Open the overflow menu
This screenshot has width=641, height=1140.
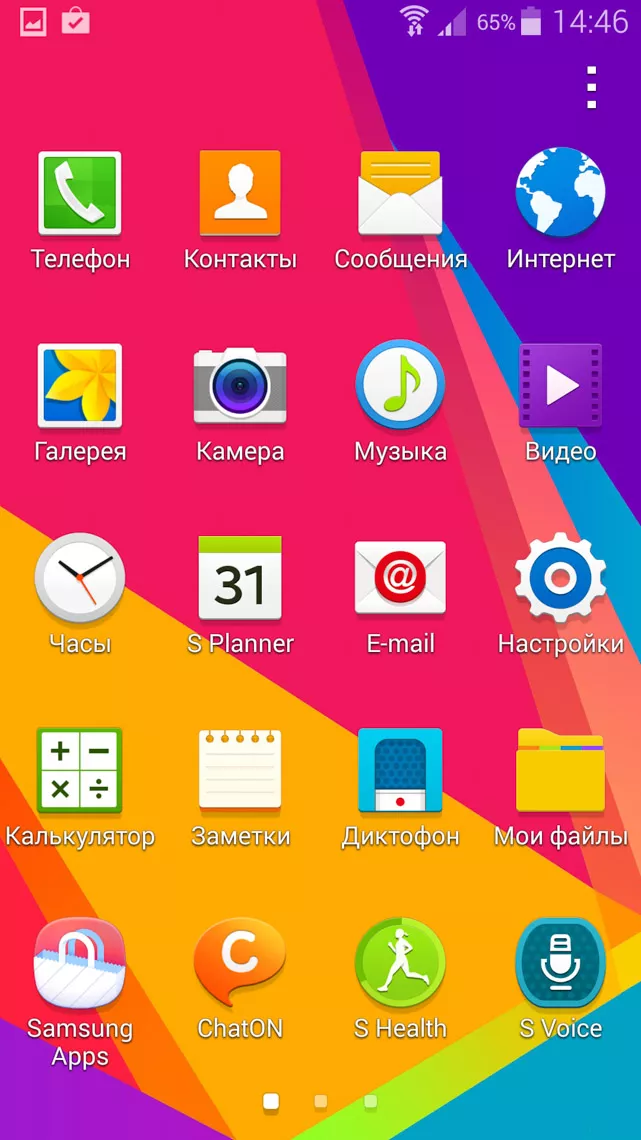click(592, 88)
